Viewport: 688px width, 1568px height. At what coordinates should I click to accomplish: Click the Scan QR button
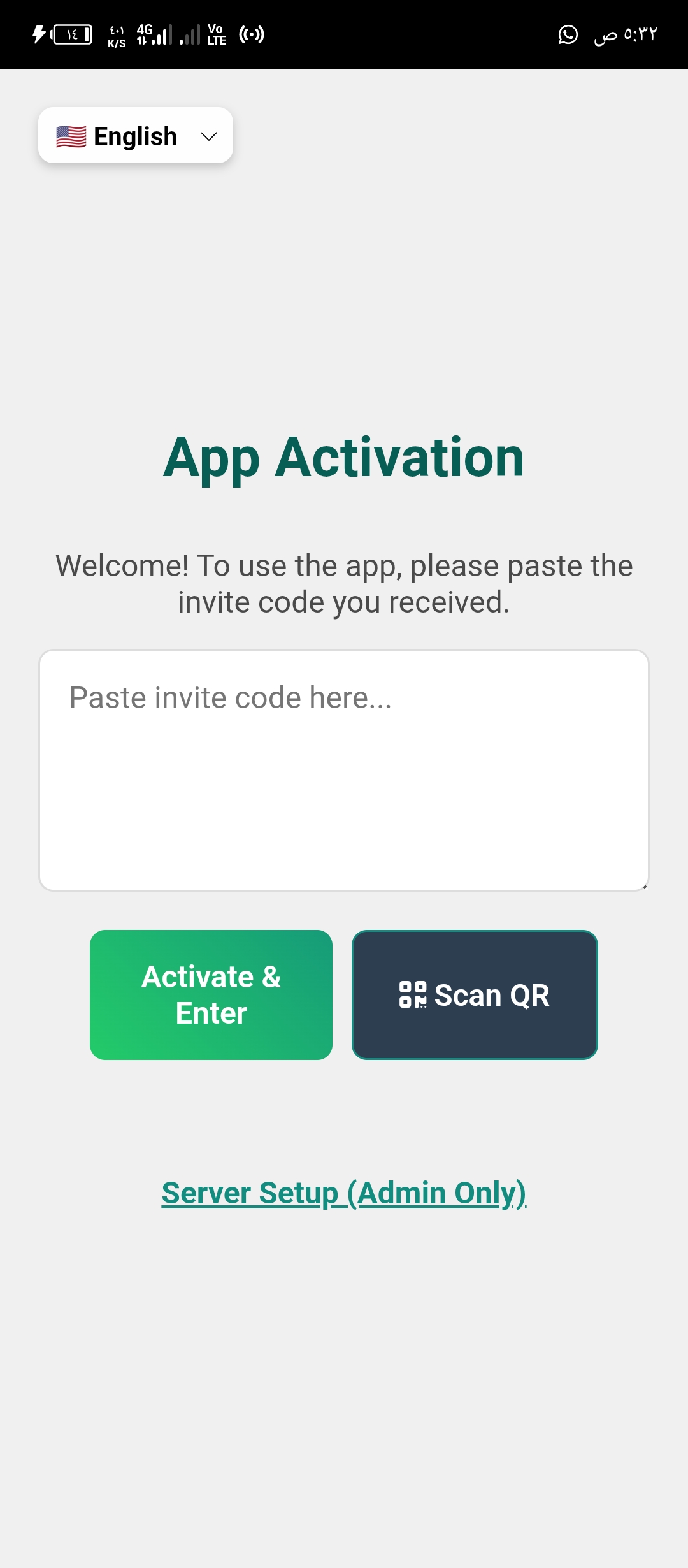click(474, 994)
